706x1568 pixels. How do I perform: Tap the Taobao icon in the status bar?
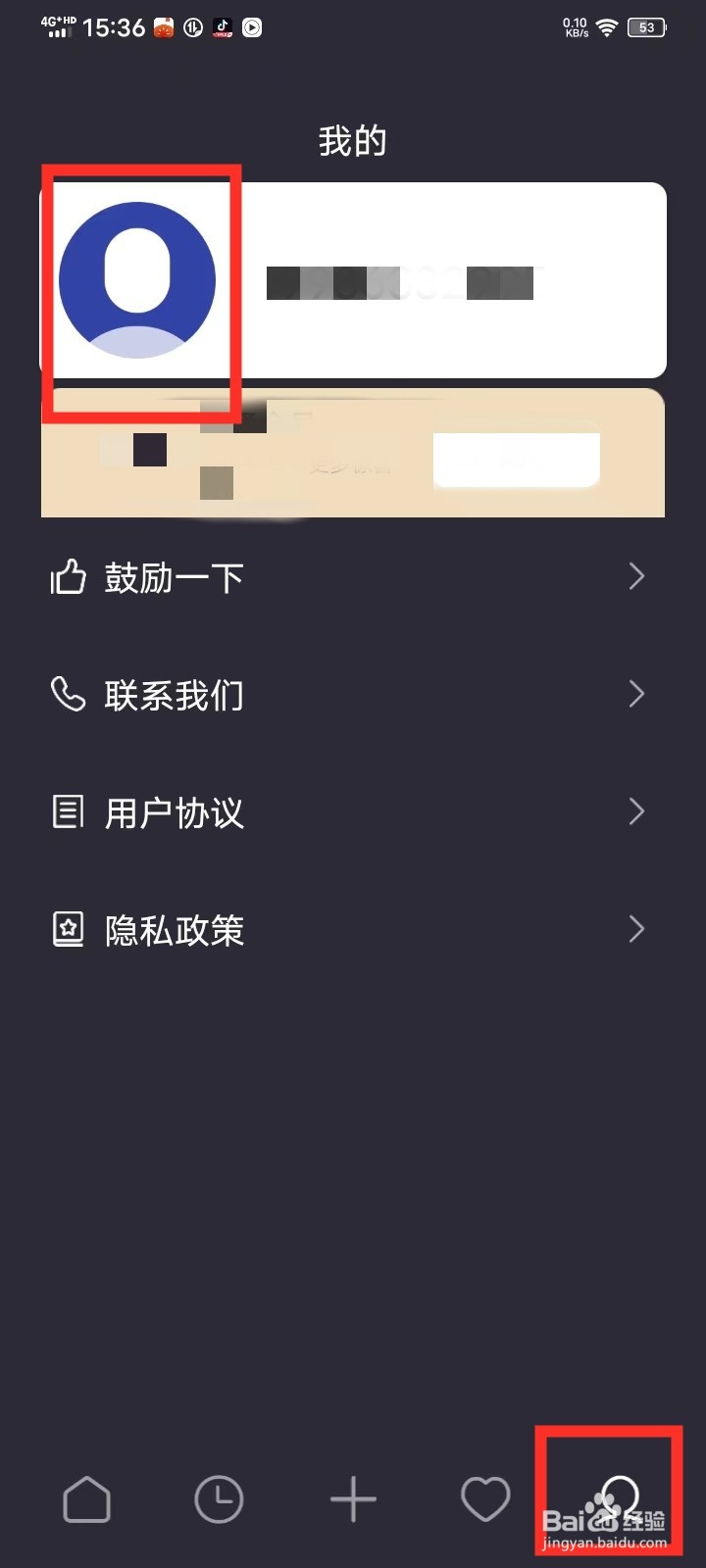pos(163,27)
